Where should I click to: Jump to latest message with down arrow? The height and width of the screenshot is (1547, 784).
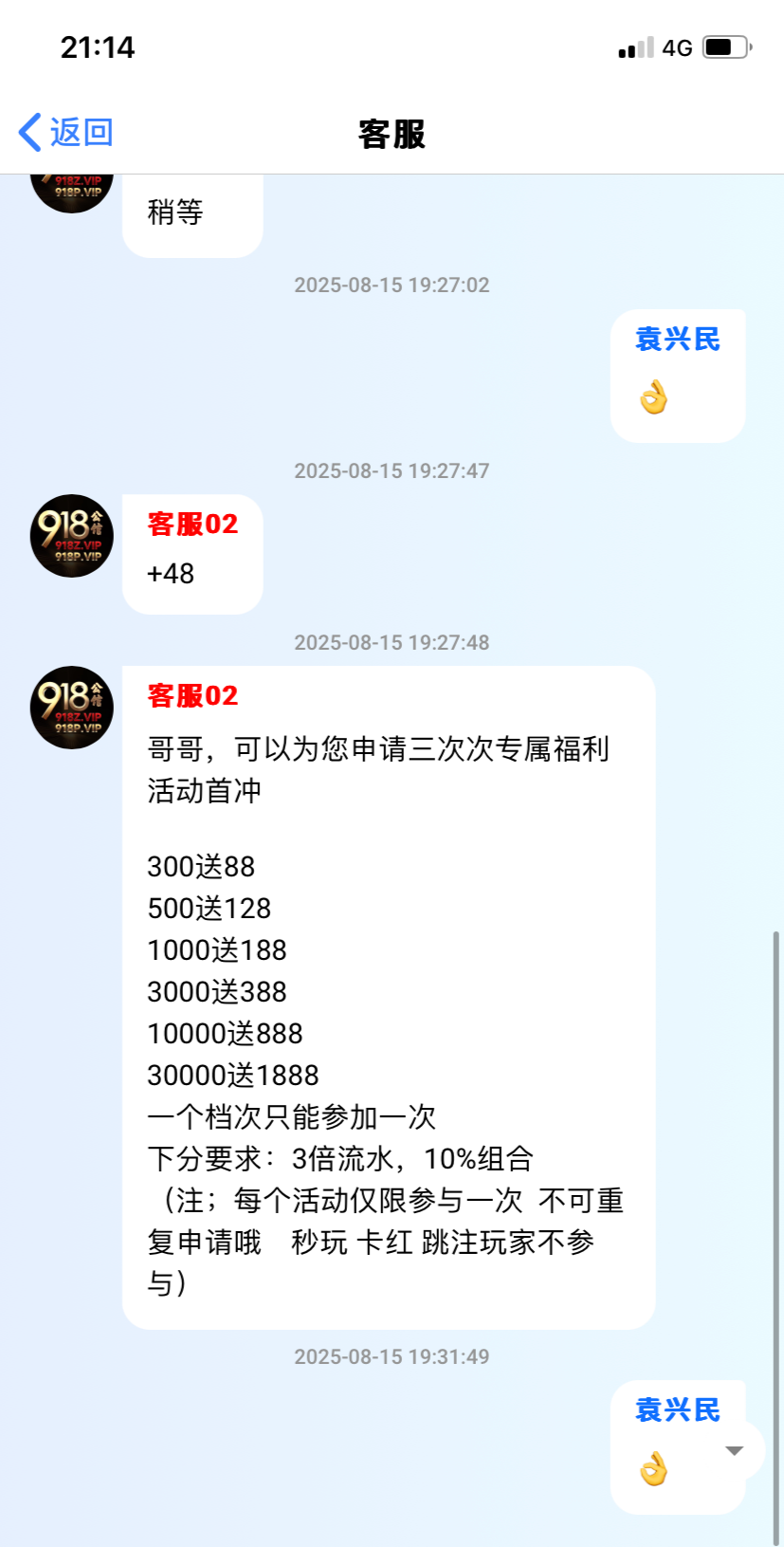click(734, 1450)
